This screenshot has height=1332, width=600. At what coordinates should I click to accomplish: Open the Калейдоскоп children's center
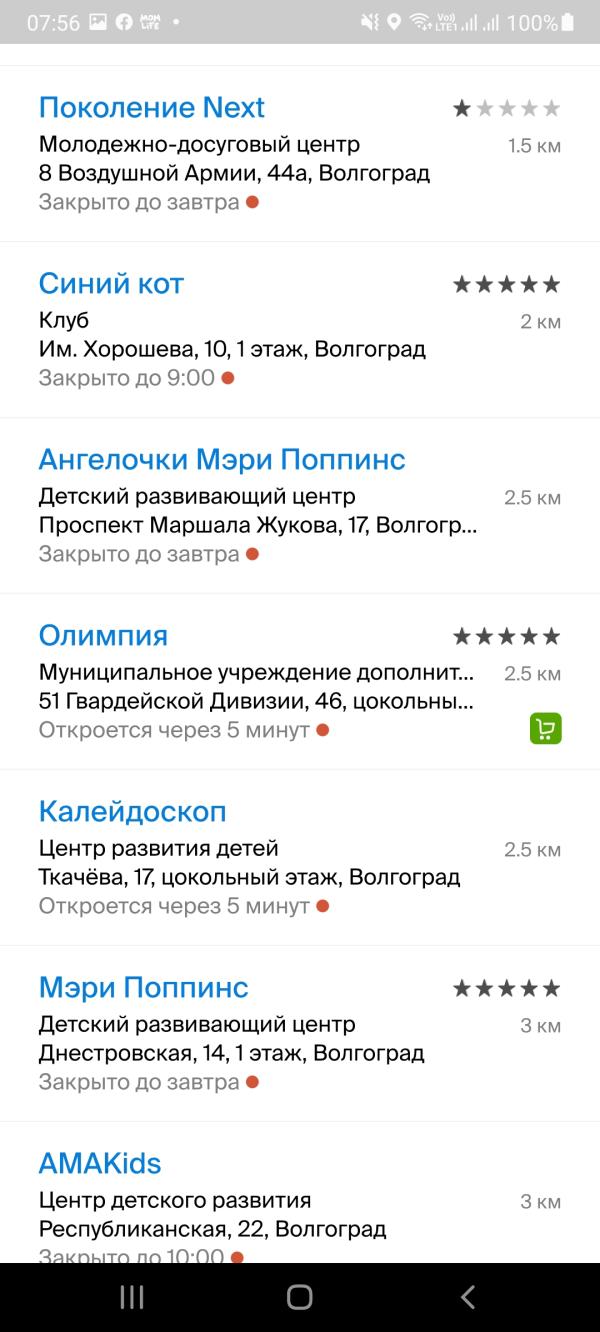[300, 858]
